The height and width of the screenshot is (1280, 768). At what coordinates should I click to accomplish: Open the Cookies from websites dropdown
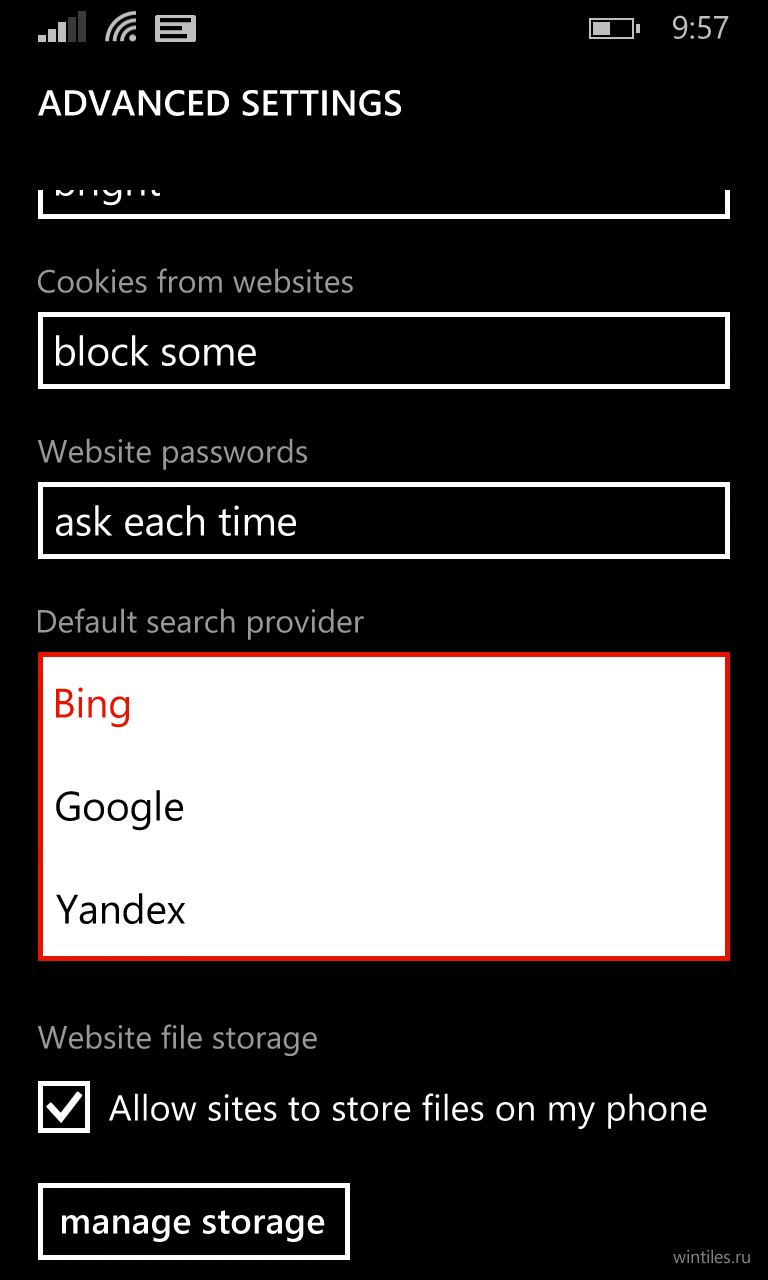(x=384, y=351)
